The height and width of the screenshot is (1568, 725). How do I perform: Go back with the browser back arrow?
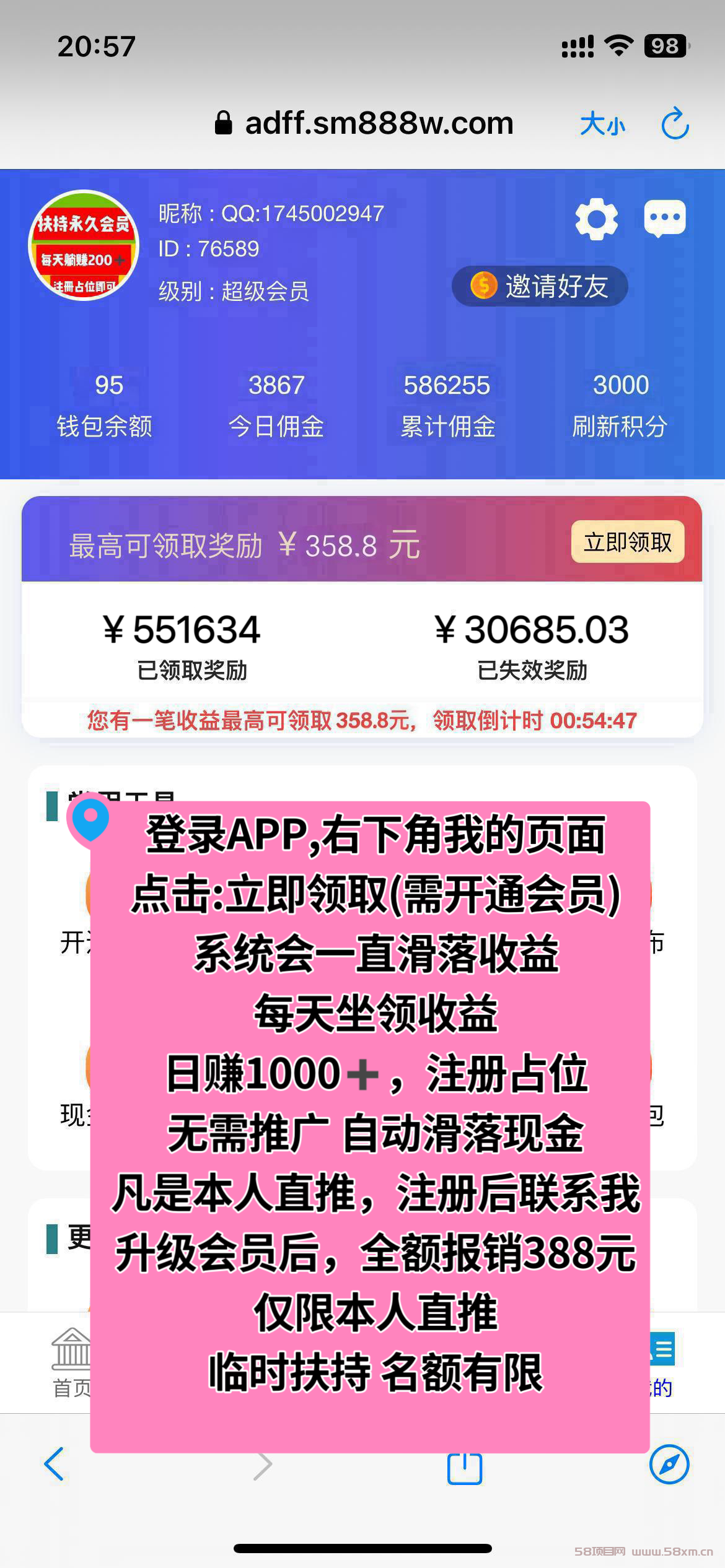[x=55, y=1464]
